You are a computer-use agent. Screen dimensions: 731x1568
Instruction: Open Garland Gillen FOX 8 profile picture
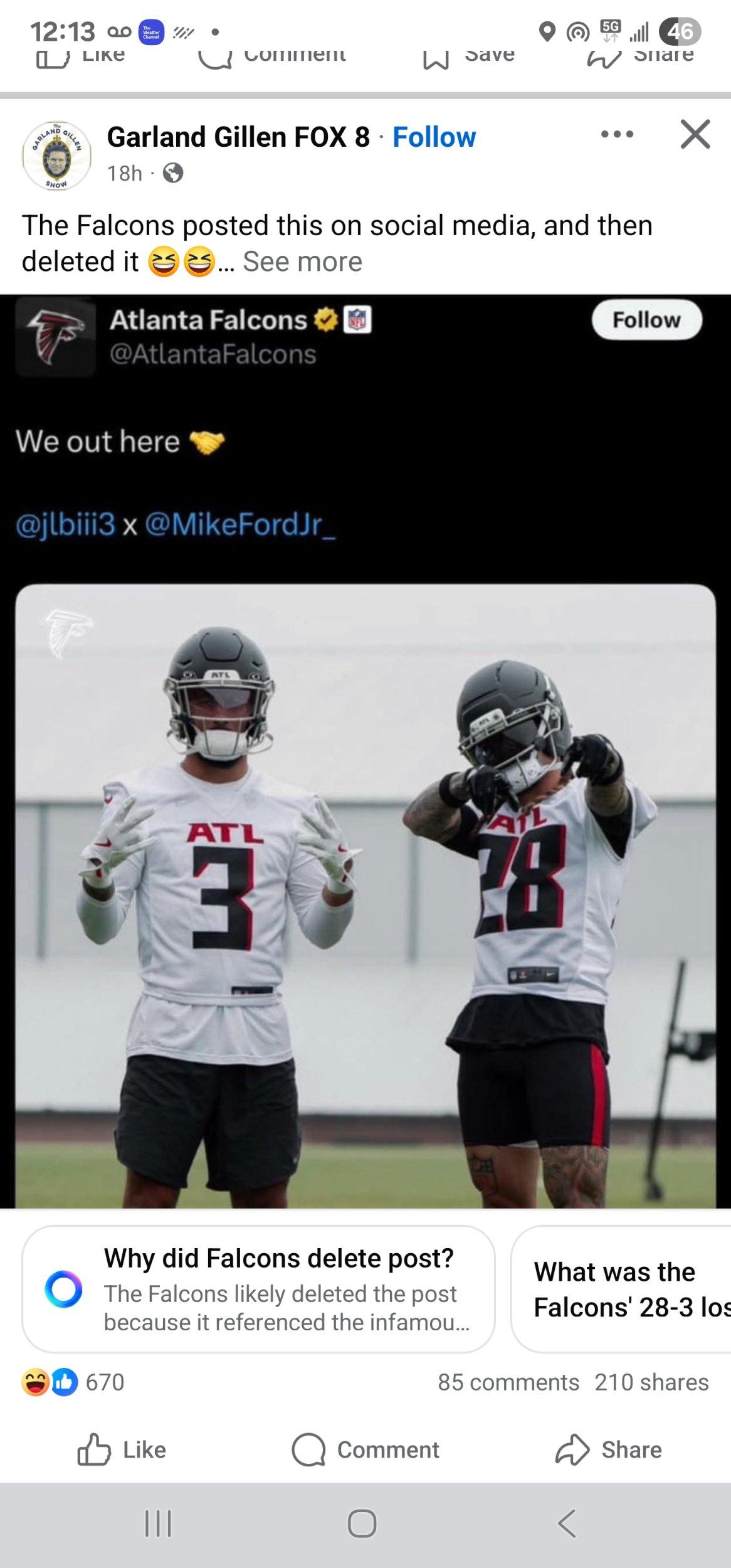pyautogui.click(x=57, y=156)
